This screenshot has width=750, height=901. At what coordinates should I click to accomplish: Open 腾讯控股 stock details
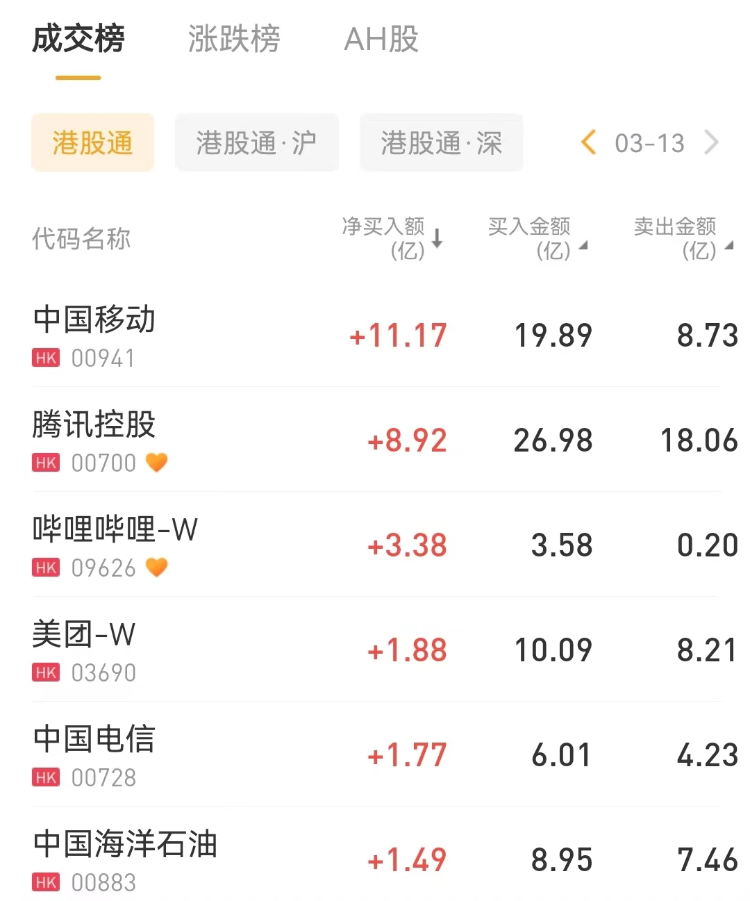click(95, 440)
